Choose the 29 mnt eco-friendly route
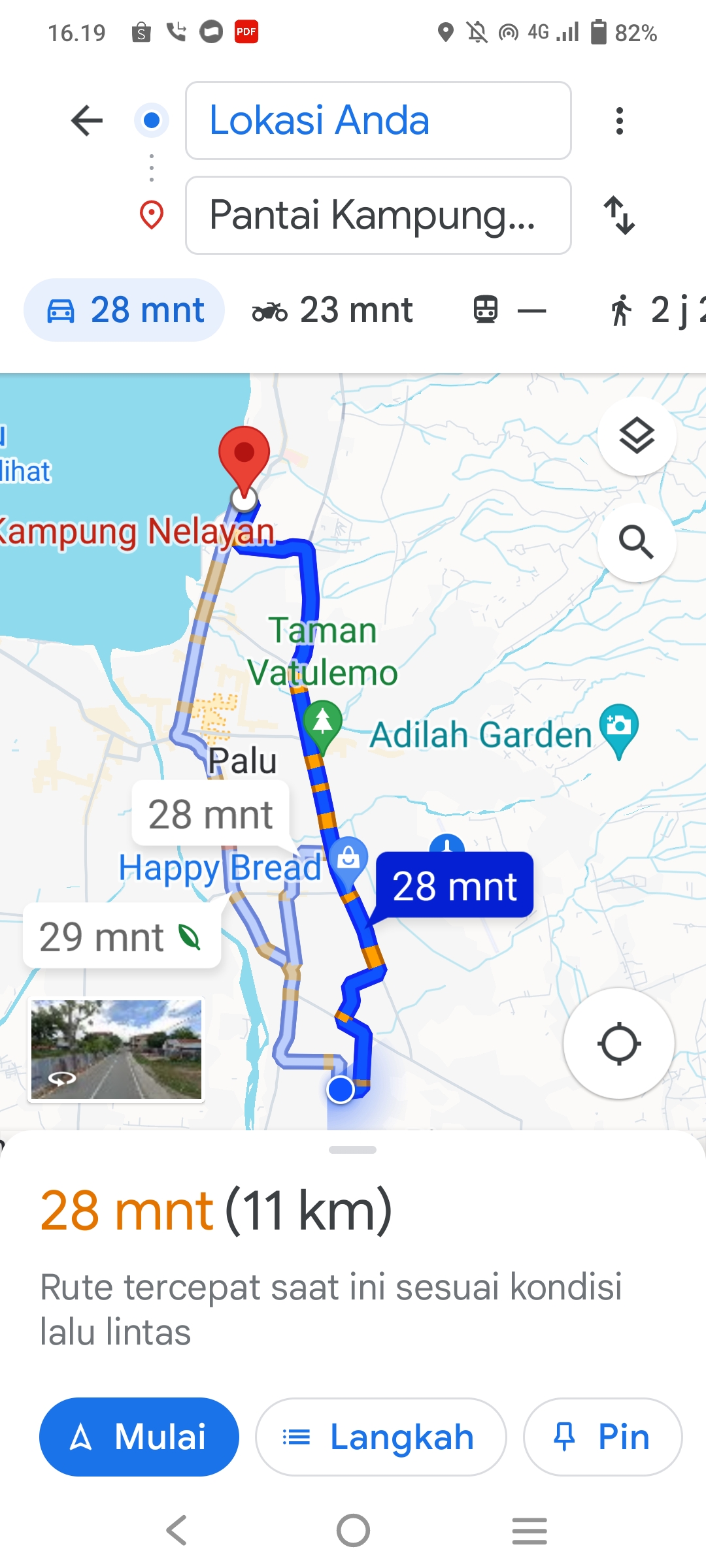This screenshot has width=706, height=1568. (122, 937)
